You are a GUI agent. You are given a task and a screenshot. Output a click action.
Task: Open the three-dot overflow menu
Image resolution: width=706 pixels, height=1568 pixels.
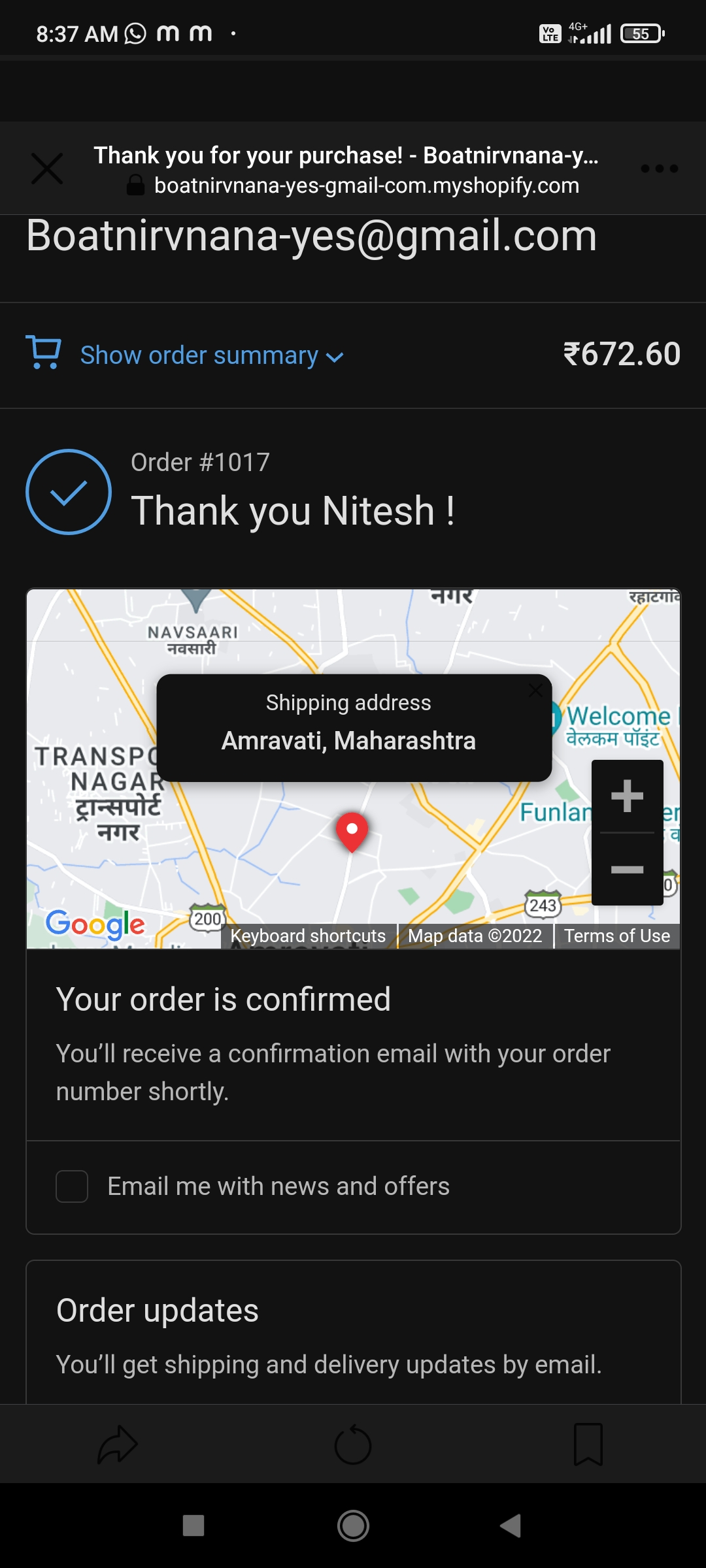tap(659, 169)
